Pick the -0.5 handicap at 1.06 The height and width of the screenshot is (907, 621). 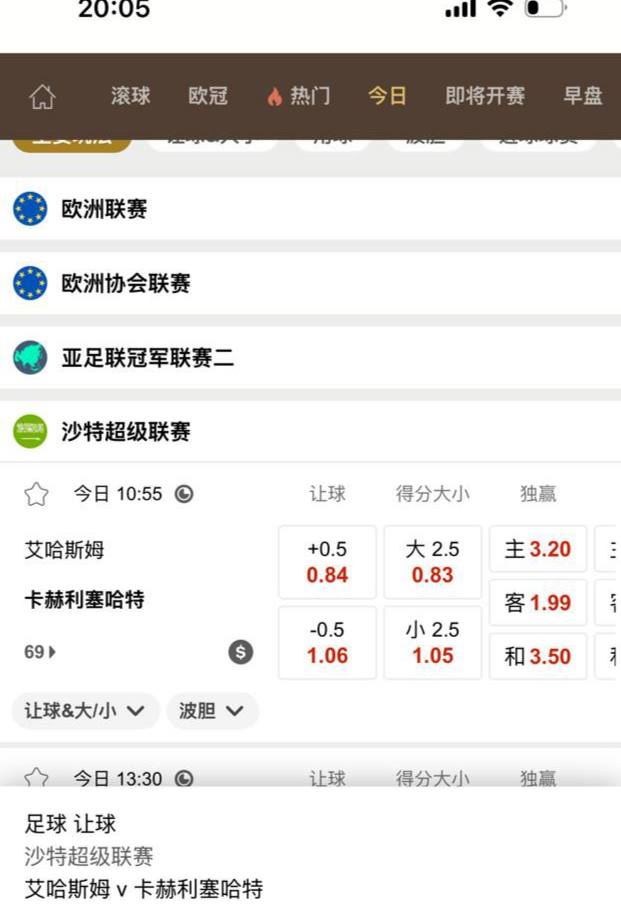click(327, 643)
